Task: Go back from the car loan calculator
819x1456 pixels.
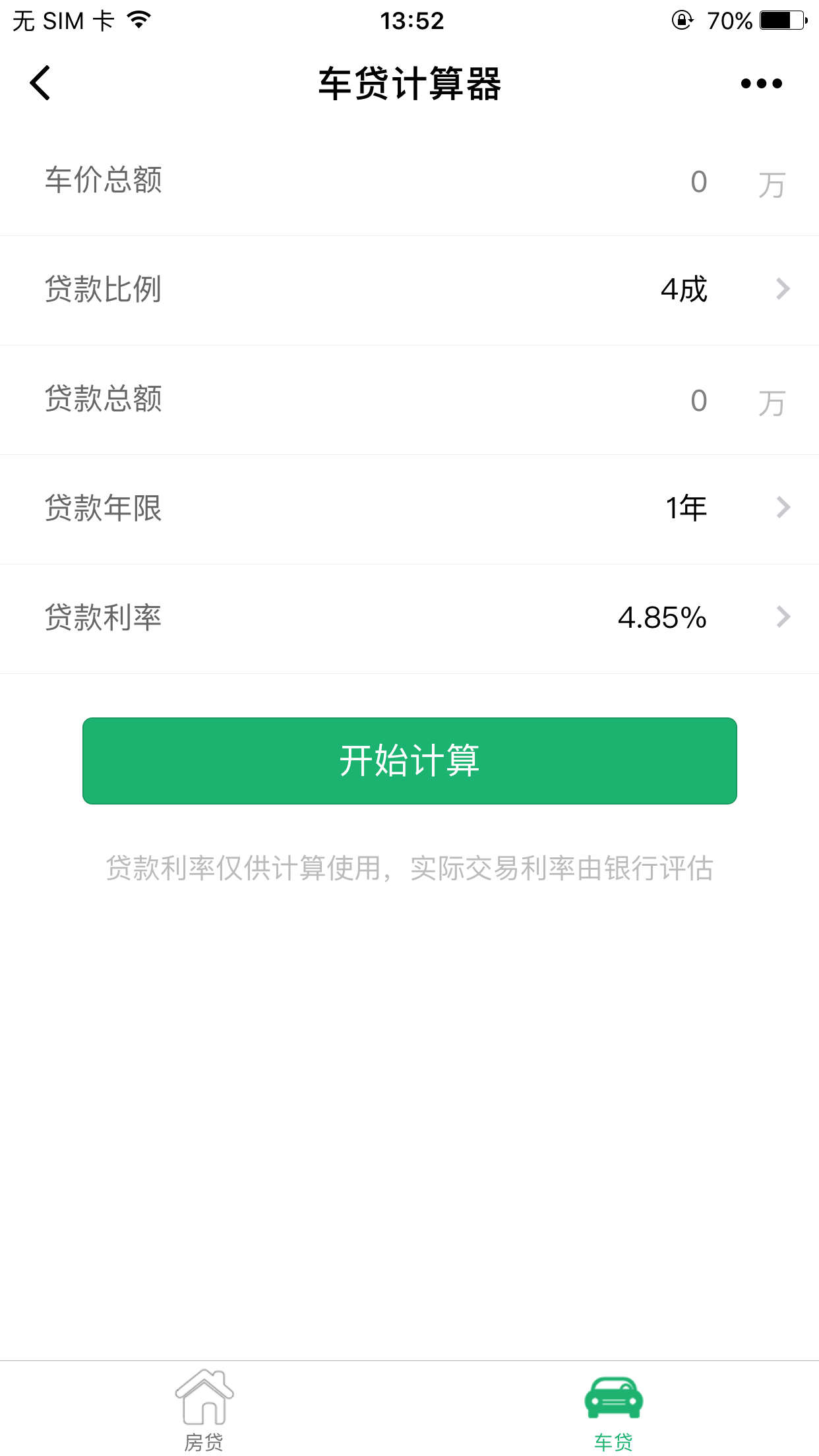Action: (40, 83)
